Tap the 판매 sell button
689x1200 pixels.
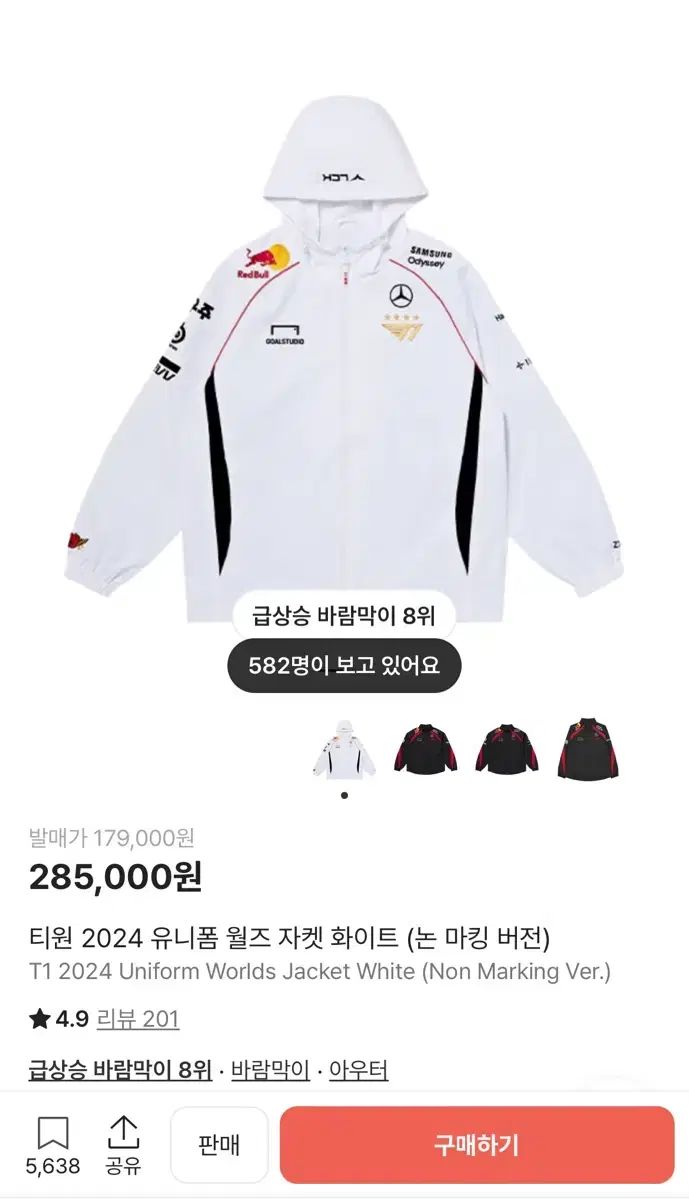pyautogui.click(x=219, y=1145)
